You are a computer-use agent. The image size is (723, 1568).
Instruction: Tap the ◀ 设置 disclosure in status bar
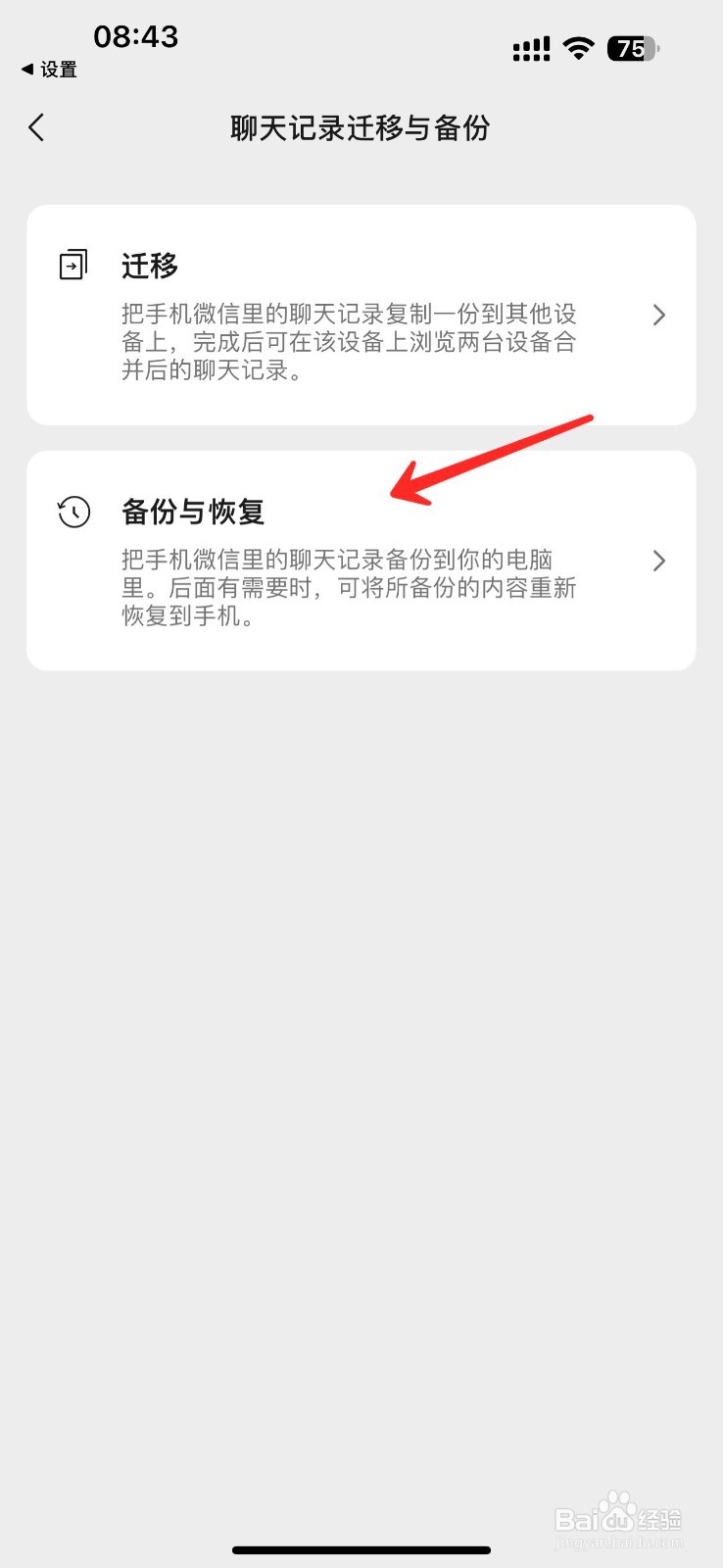[49, 69]
